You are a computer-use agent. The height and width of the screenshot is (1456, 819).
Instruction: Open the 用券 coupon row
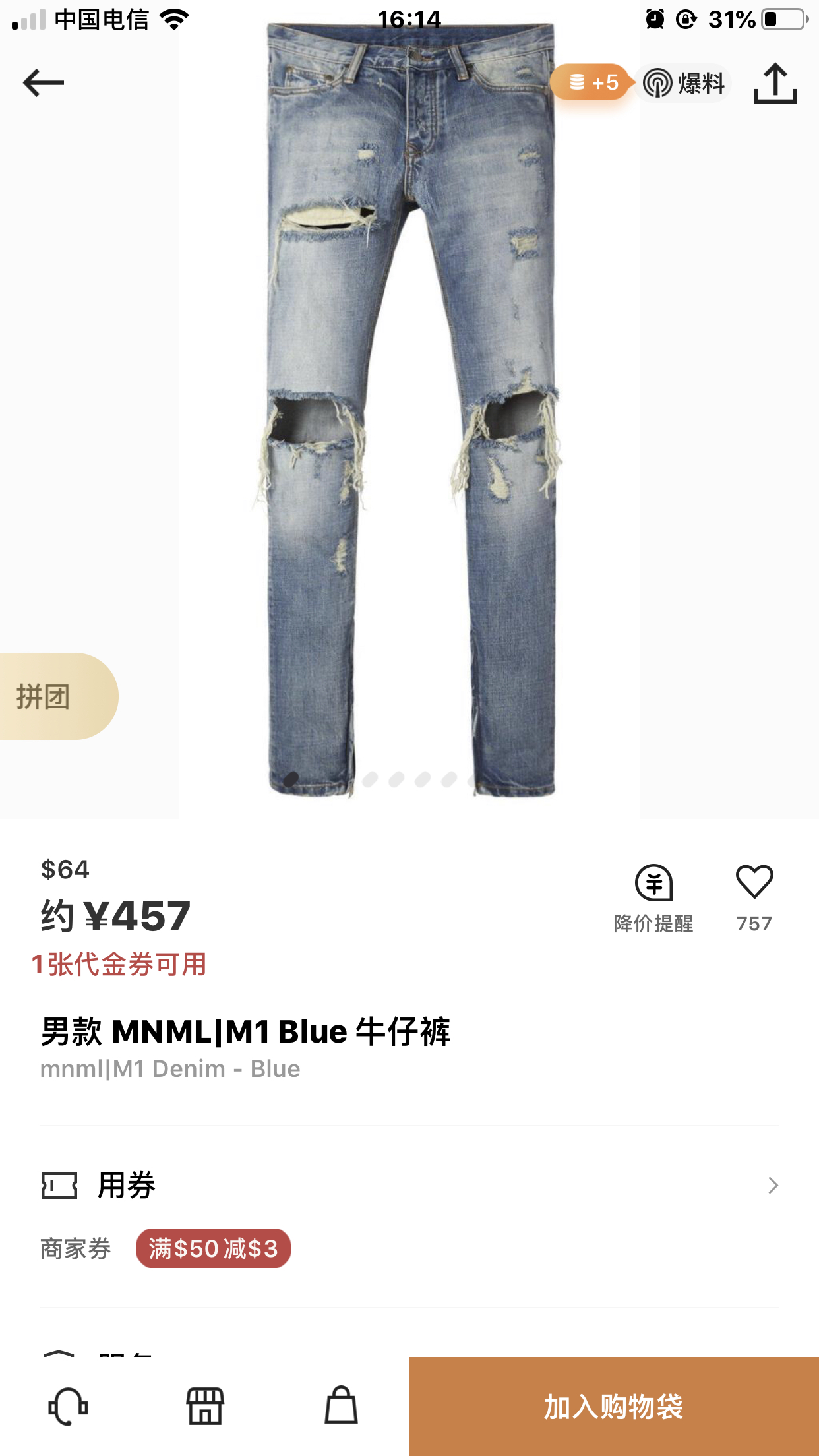(x=409, y=1186)
